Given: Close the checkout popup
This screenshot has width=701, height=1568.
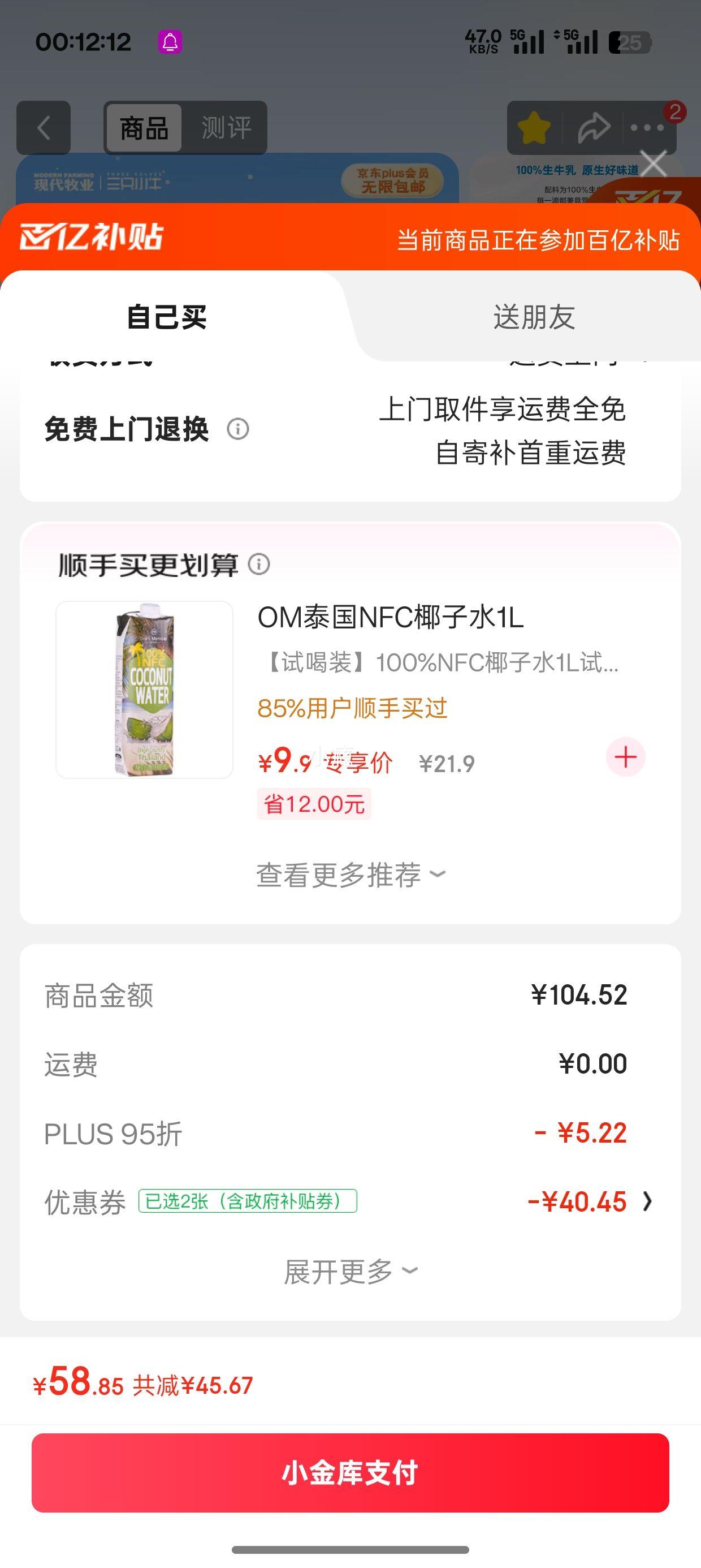Looking at the screenshot, I should point(654,163).
